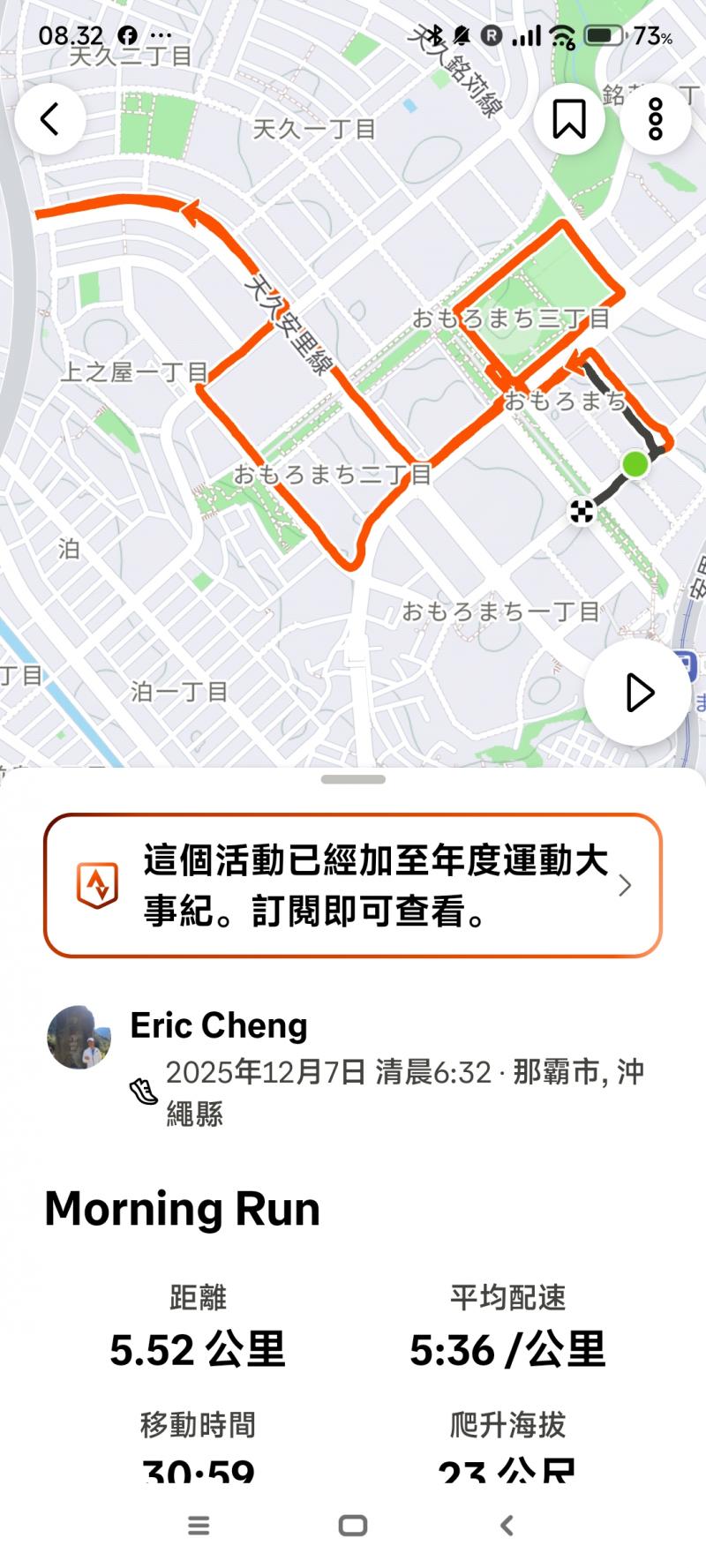Open Eric Cheng's profile by name
The image size is (706, 1568).
tap(219, 1025)
